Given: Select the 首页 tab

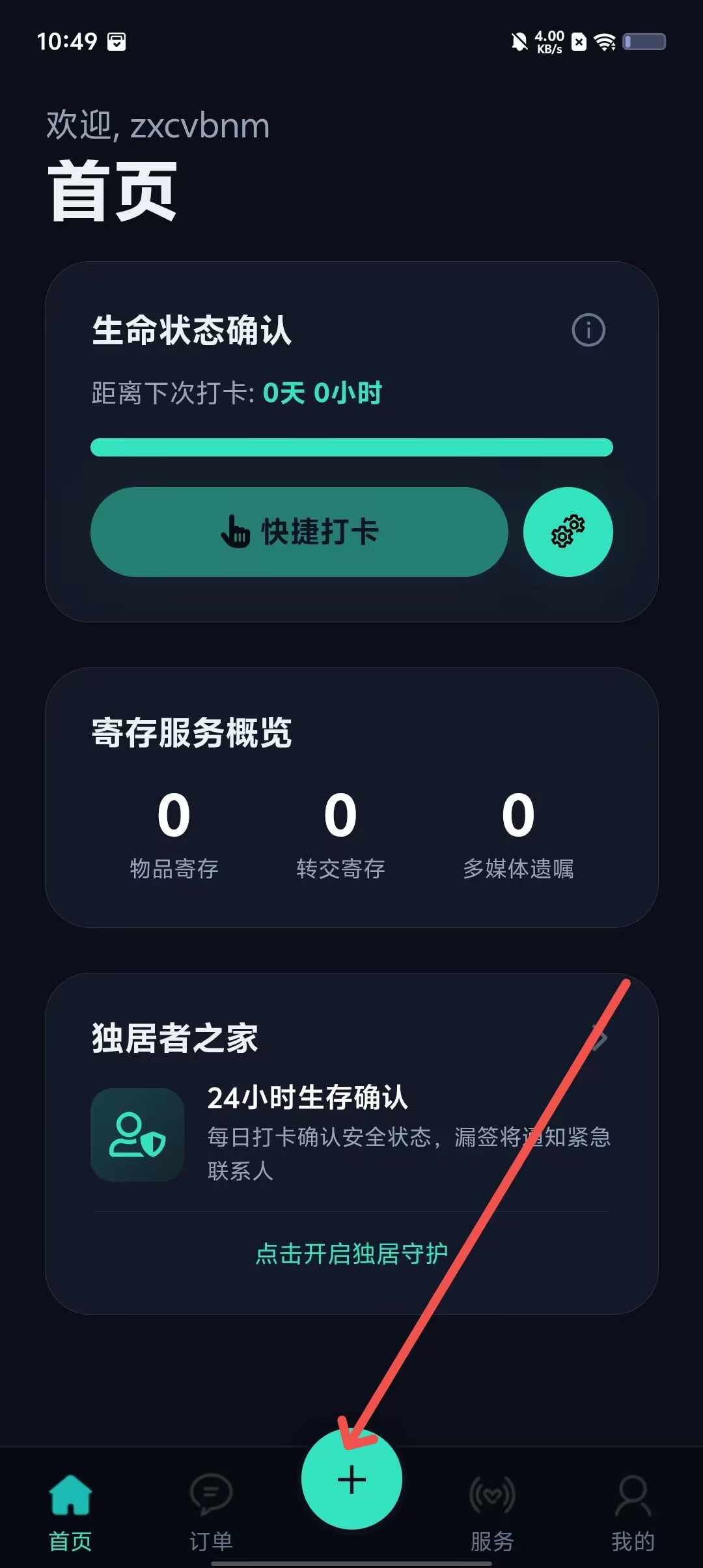Looking at the screenshot, I should click(70, 1513).
